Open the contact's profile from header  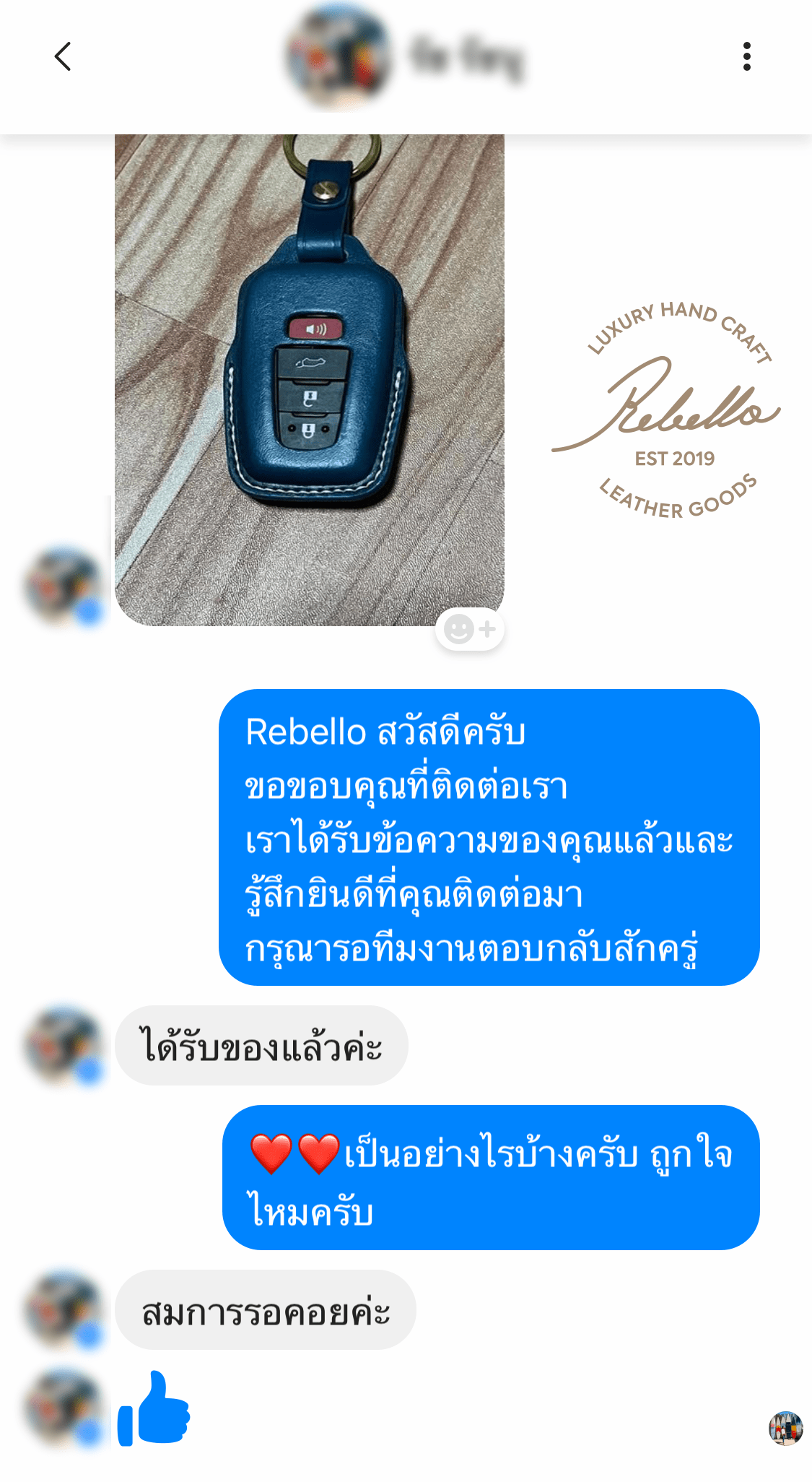[x=404, y=58]
